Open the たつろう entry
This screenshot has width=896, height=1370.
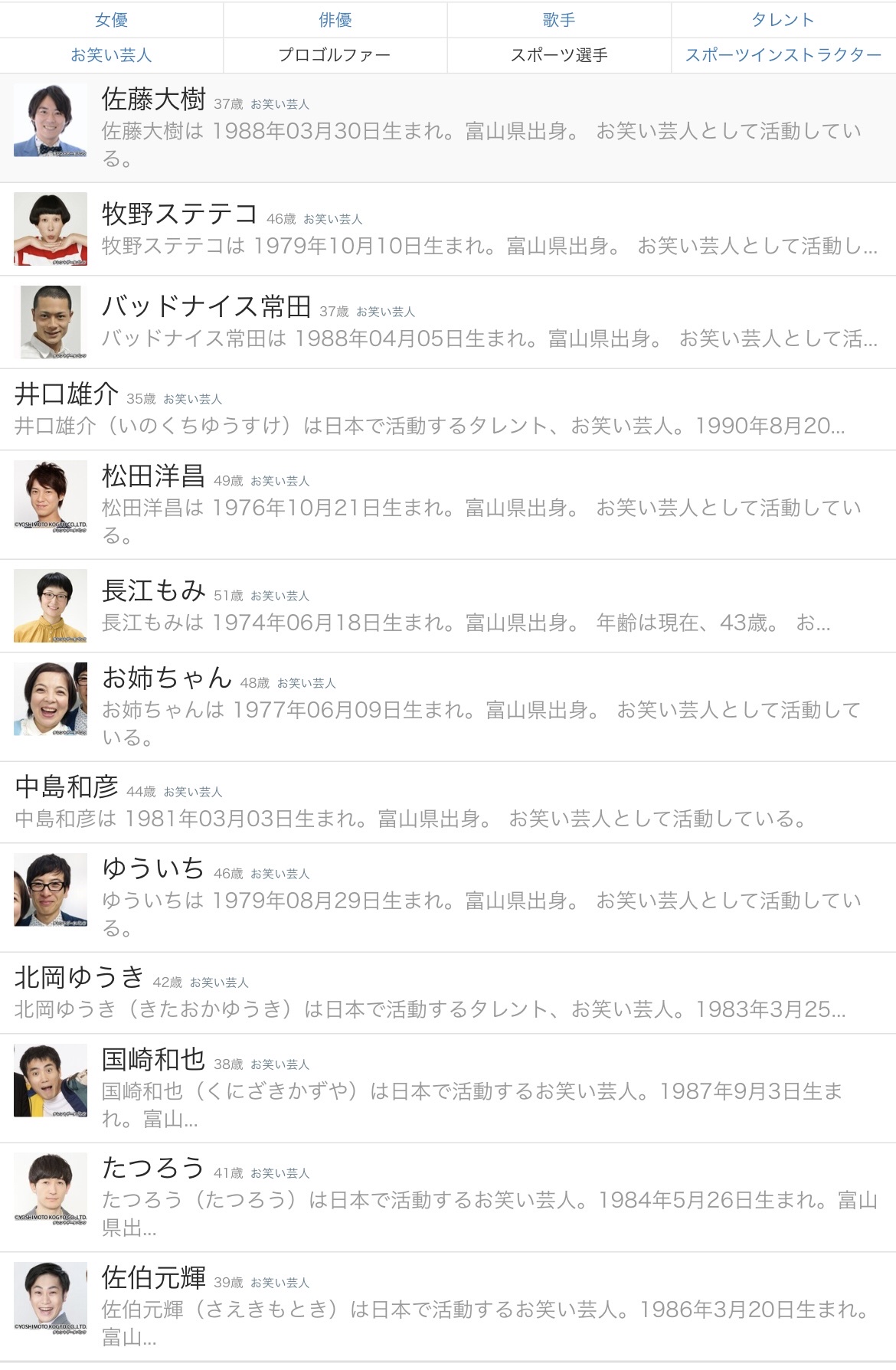154,1168
